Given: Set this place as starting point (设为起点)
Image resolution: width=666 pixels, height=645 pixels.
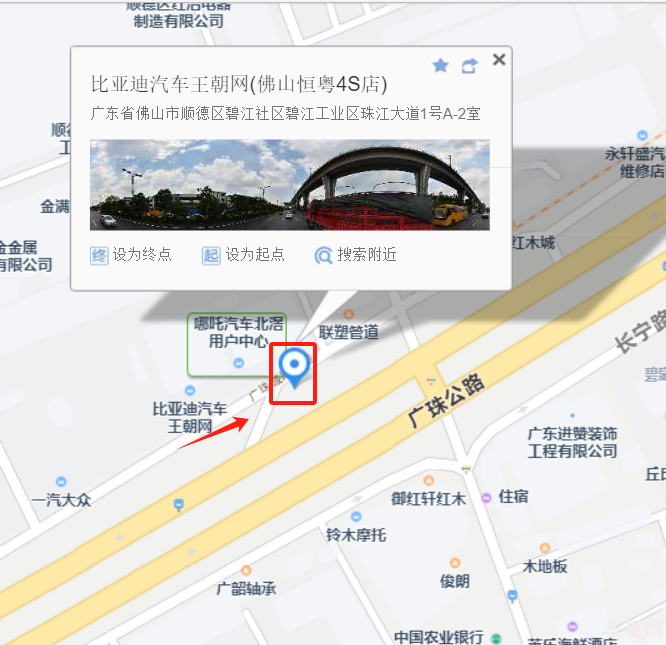Looking at the screenshot, I should pos(244,255).
